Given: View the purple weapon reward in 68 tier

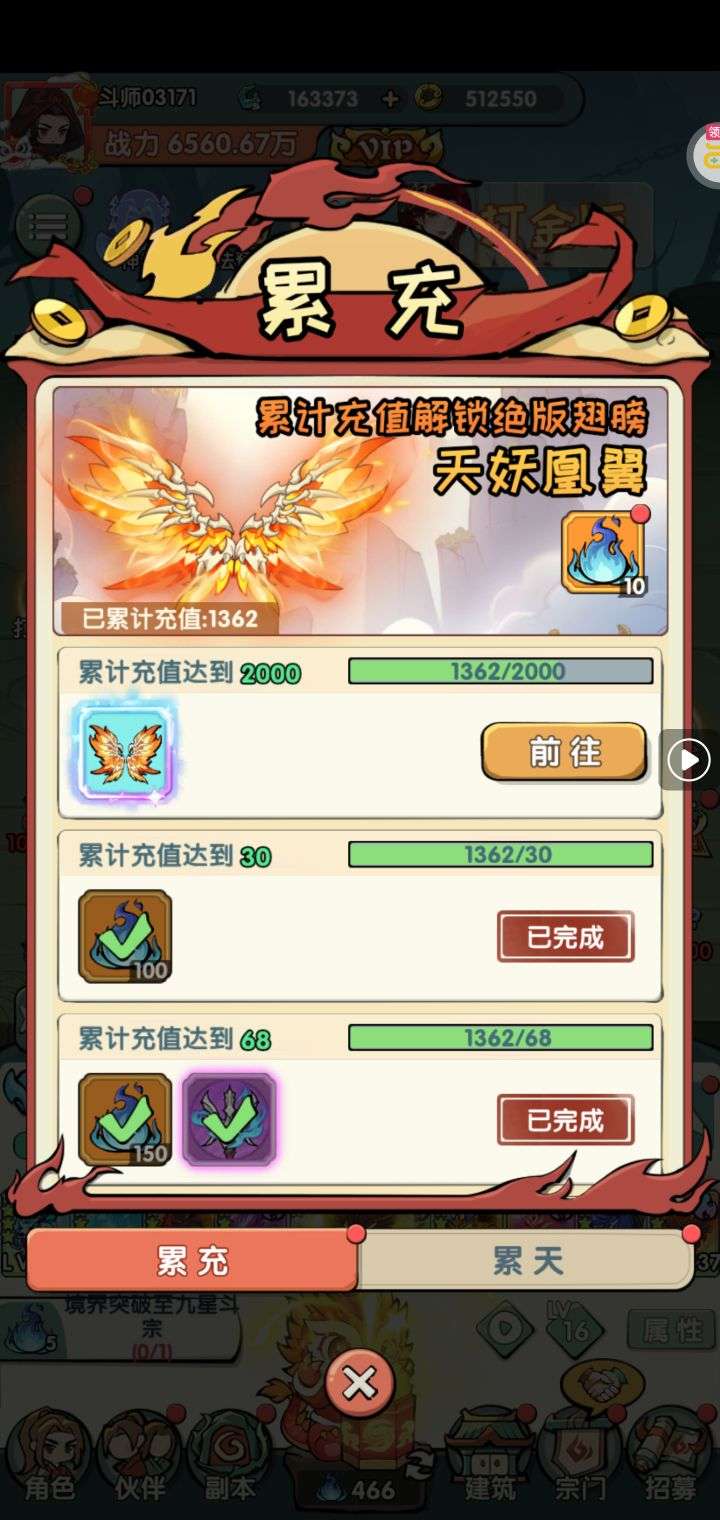Looking at the screenshot, I should [x=229, y=1120].
